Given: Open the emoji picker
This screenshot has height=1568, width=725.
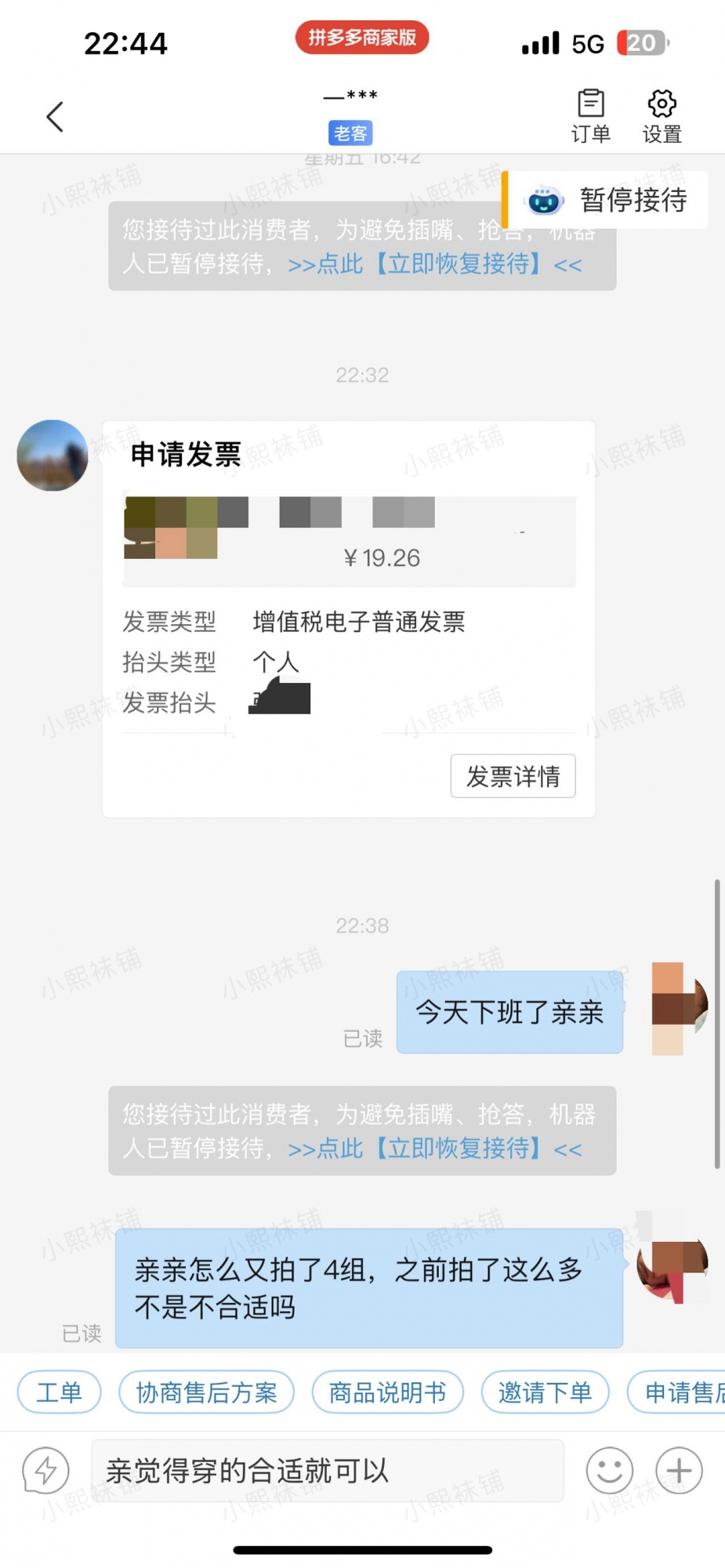Looking at the screenshot, I should pos(610,1470).
